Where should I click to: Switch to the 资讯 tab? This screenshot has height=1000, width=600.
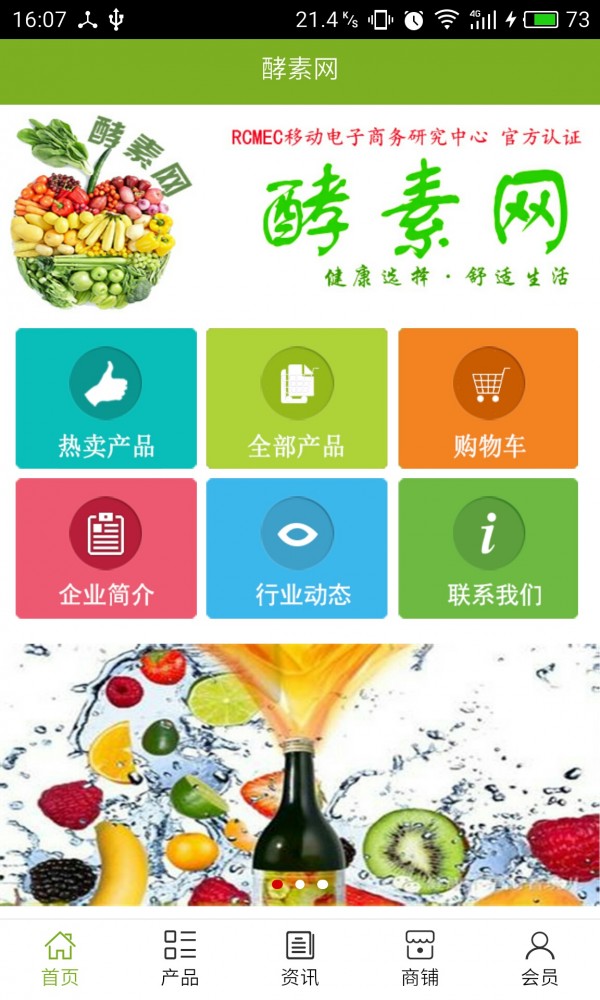[300, 958]
